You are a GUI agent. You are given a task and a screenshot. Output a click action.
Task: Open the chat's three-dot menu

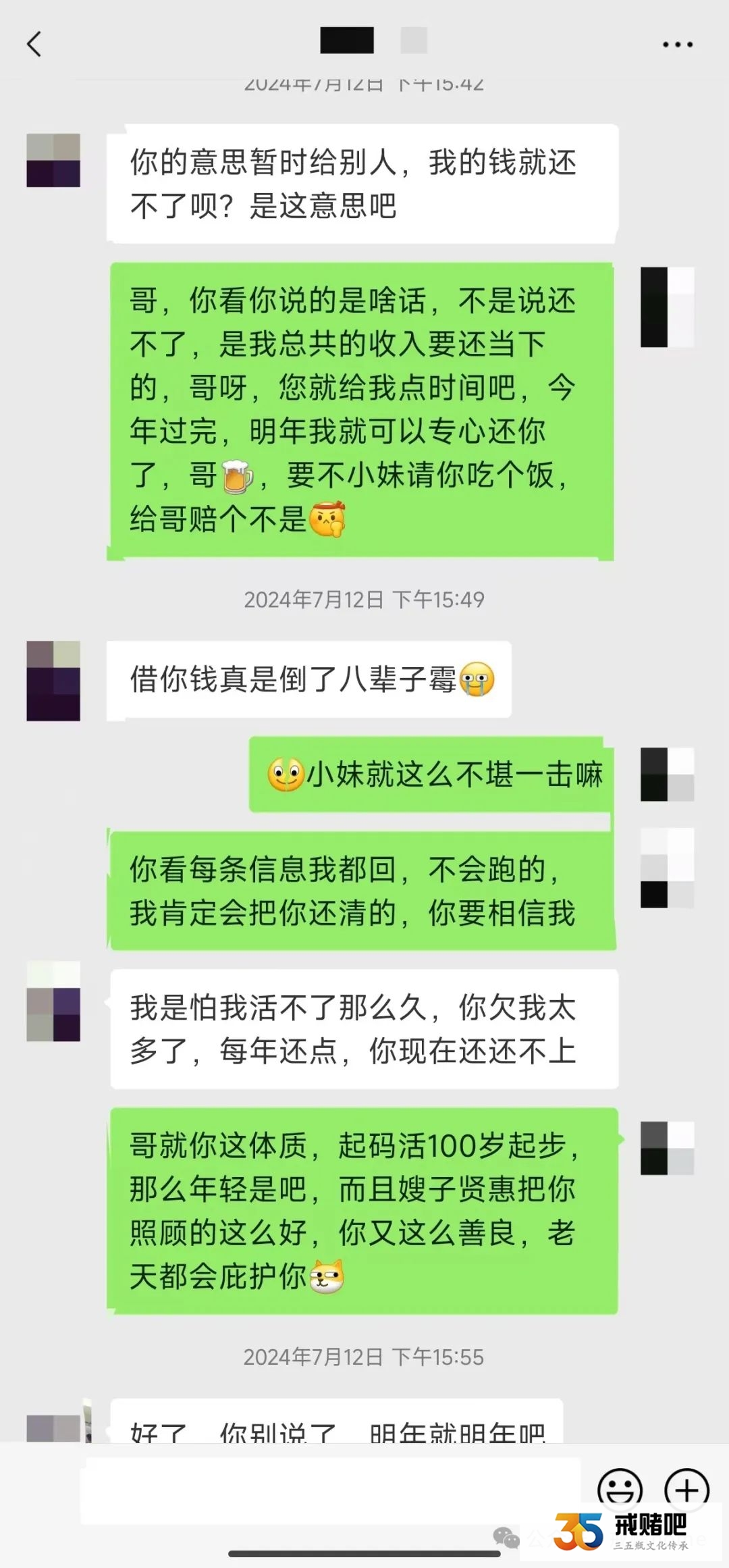[677, 45]
